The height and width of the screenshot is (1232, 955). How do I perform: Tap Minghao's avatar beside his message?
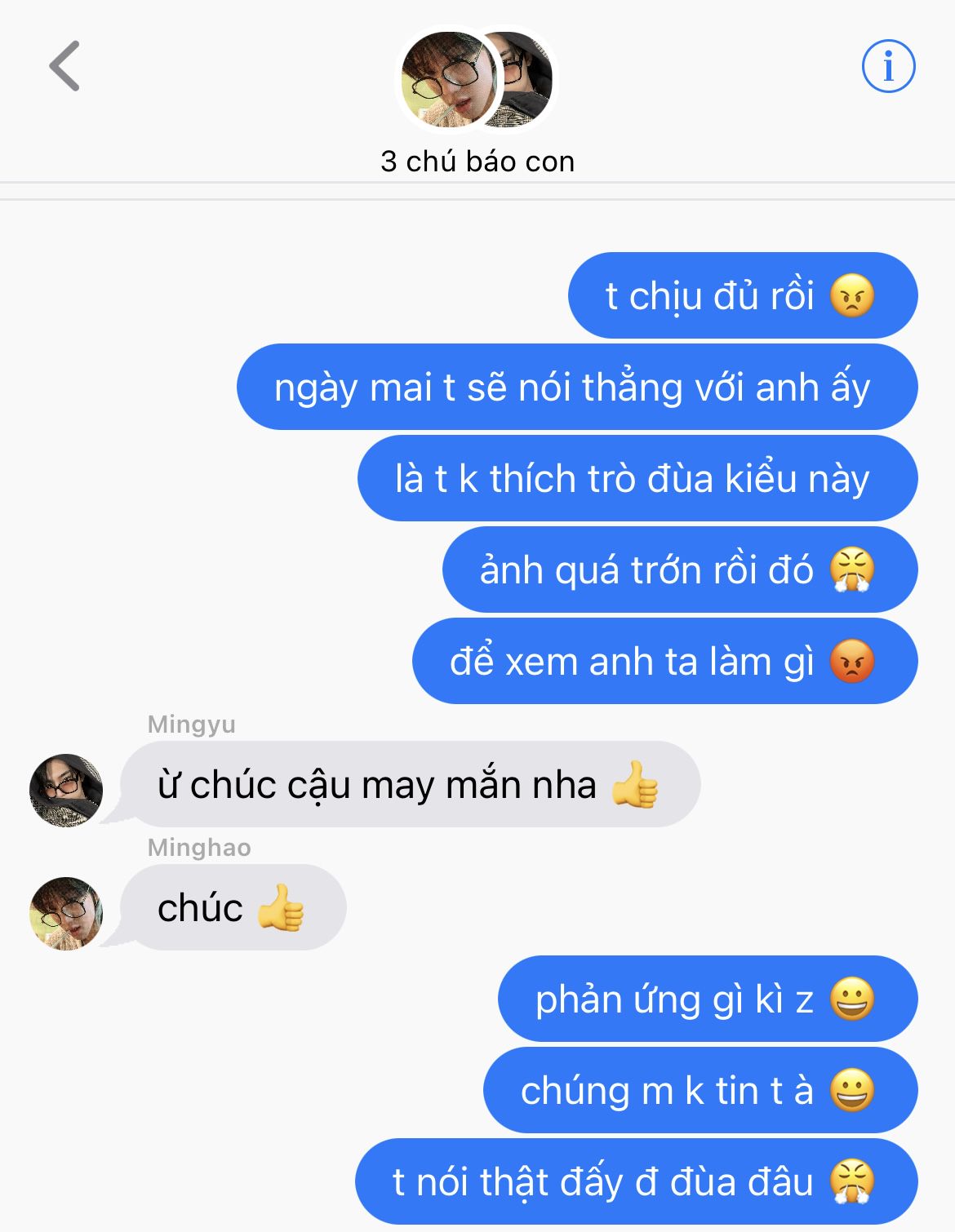click(x=66, y=913)
